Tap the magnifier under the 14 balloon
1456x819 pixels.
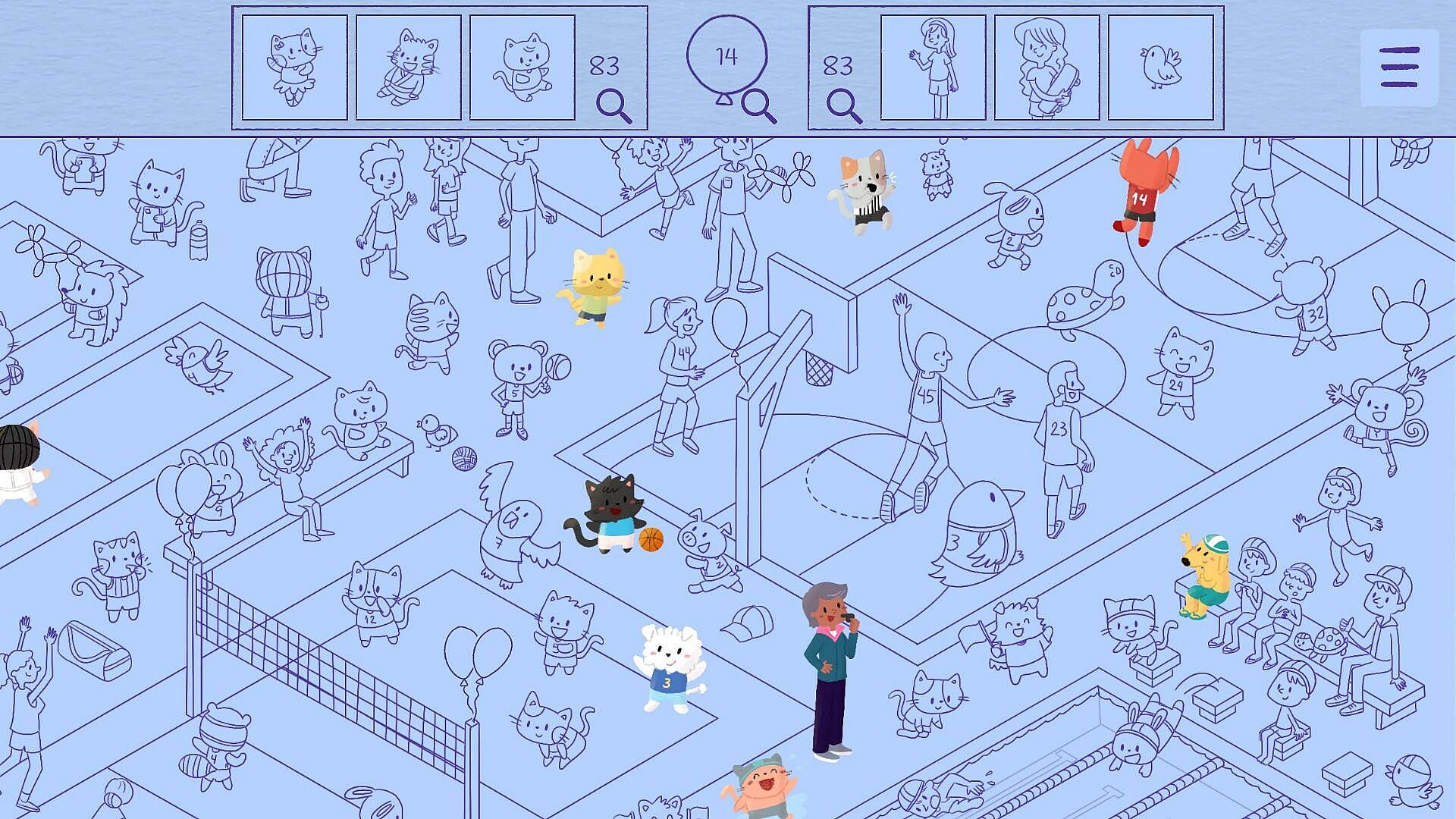[758, 105]
